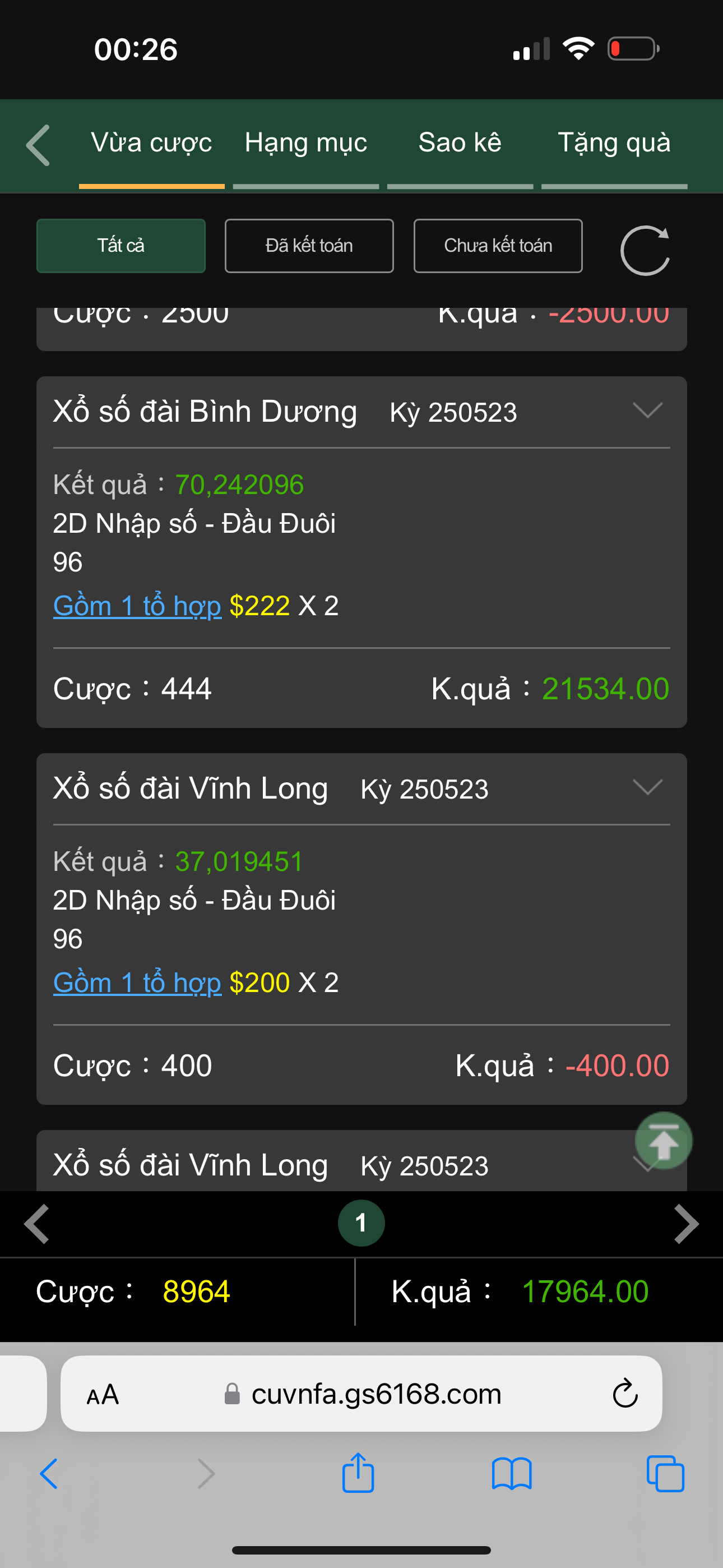This screenshot has height=1568, width=723.
Task: Jump back to top of list
Action: 664,1141
